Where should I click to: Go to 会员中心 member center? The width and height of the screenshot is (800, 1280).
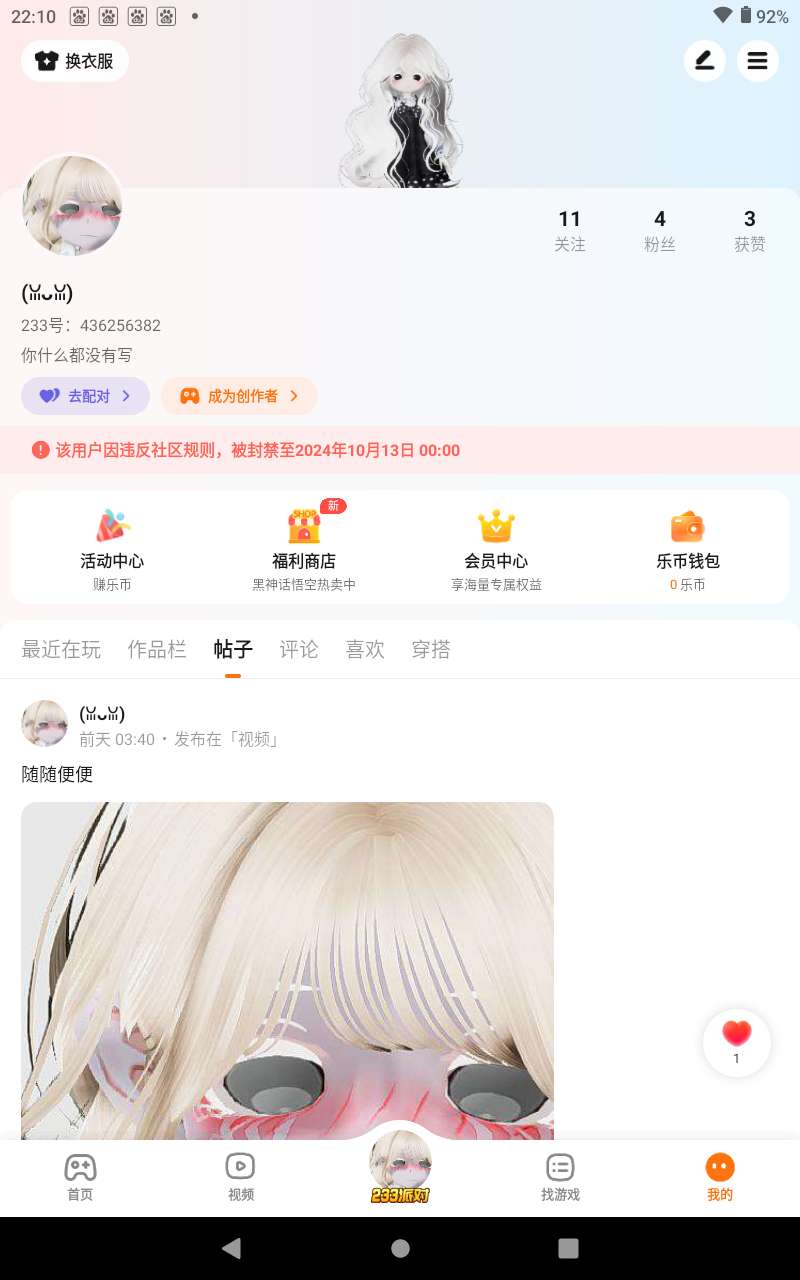[x=496, y=549]
